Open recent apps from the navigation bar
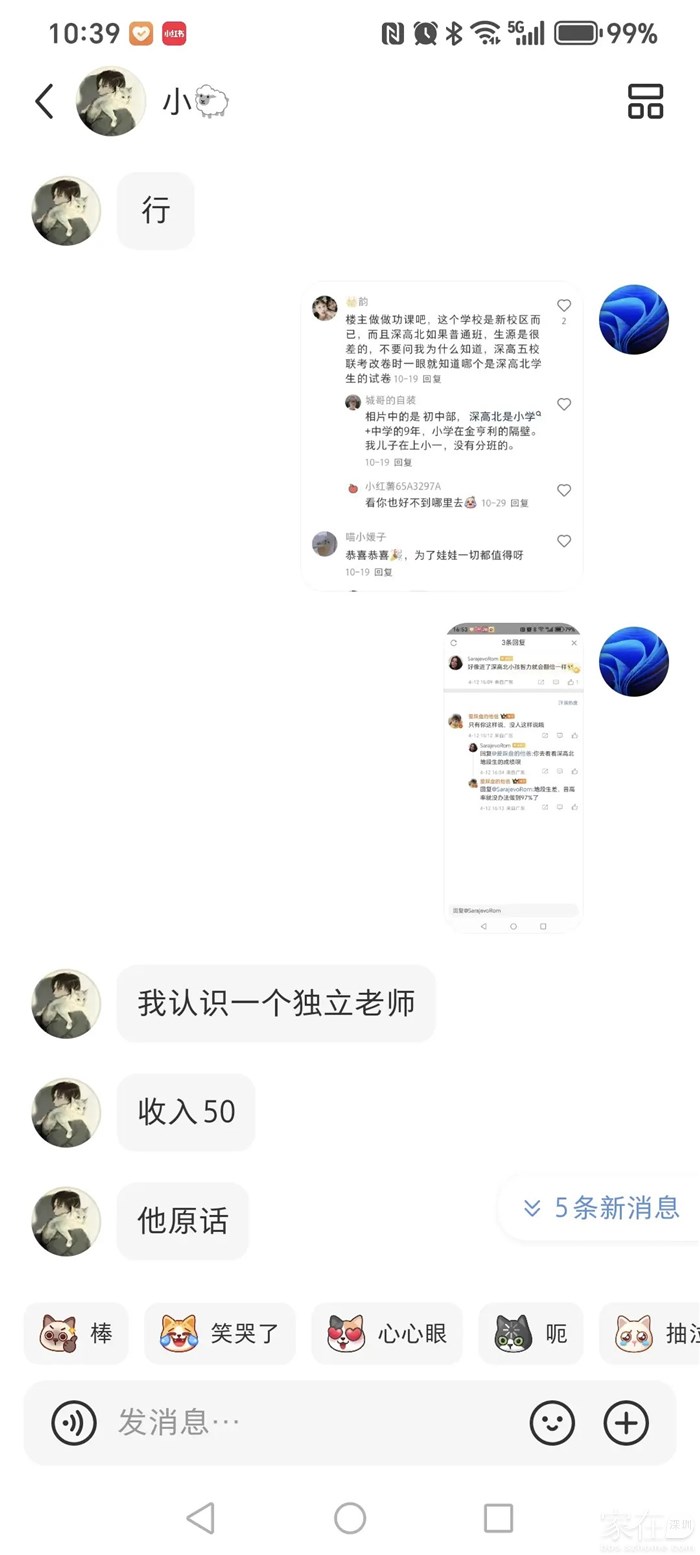Image resolution: width=700 pixels, height=1555 pixels. coord(498,1518)
